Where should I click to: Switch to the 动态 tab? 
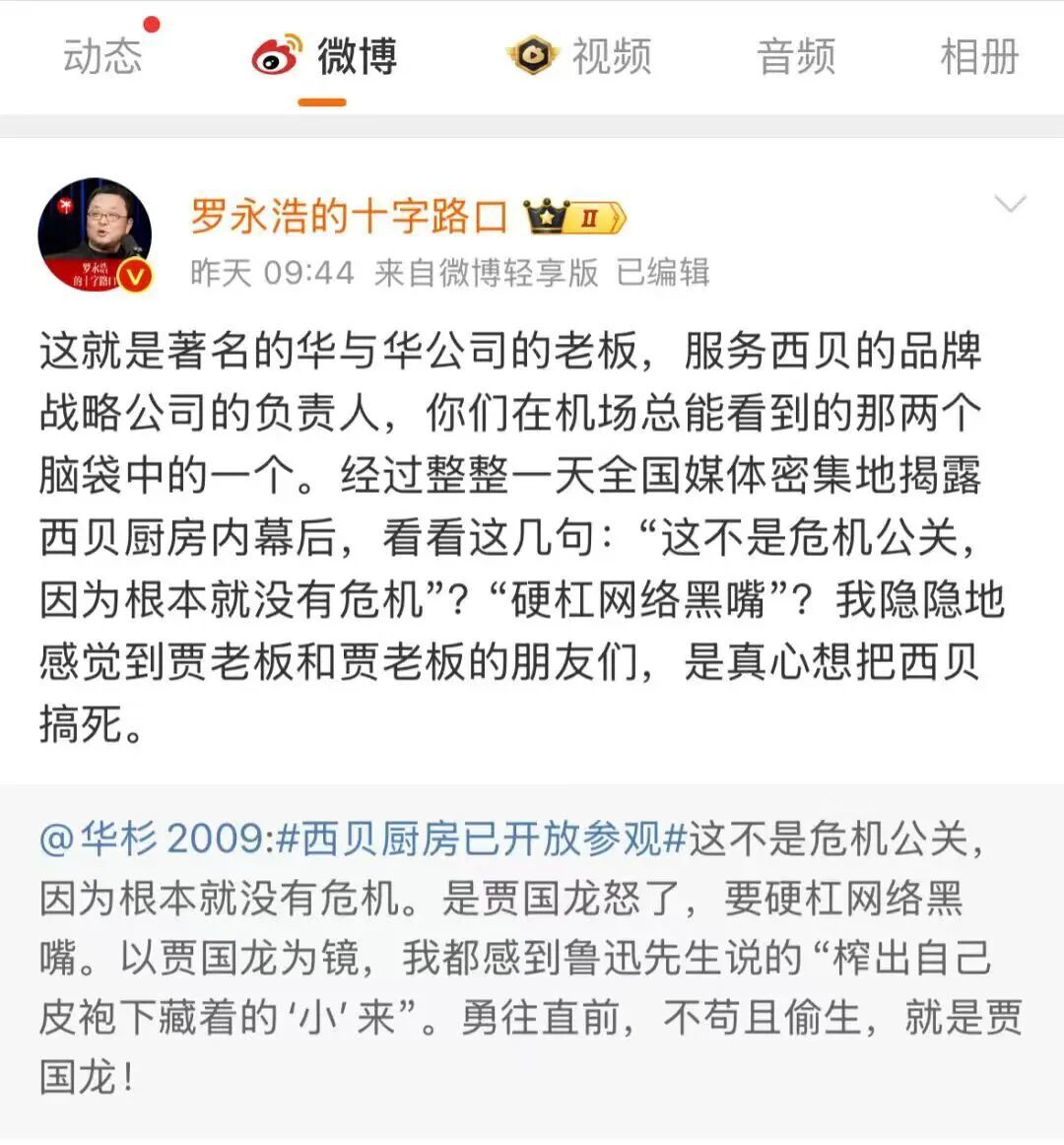point(102,56)
